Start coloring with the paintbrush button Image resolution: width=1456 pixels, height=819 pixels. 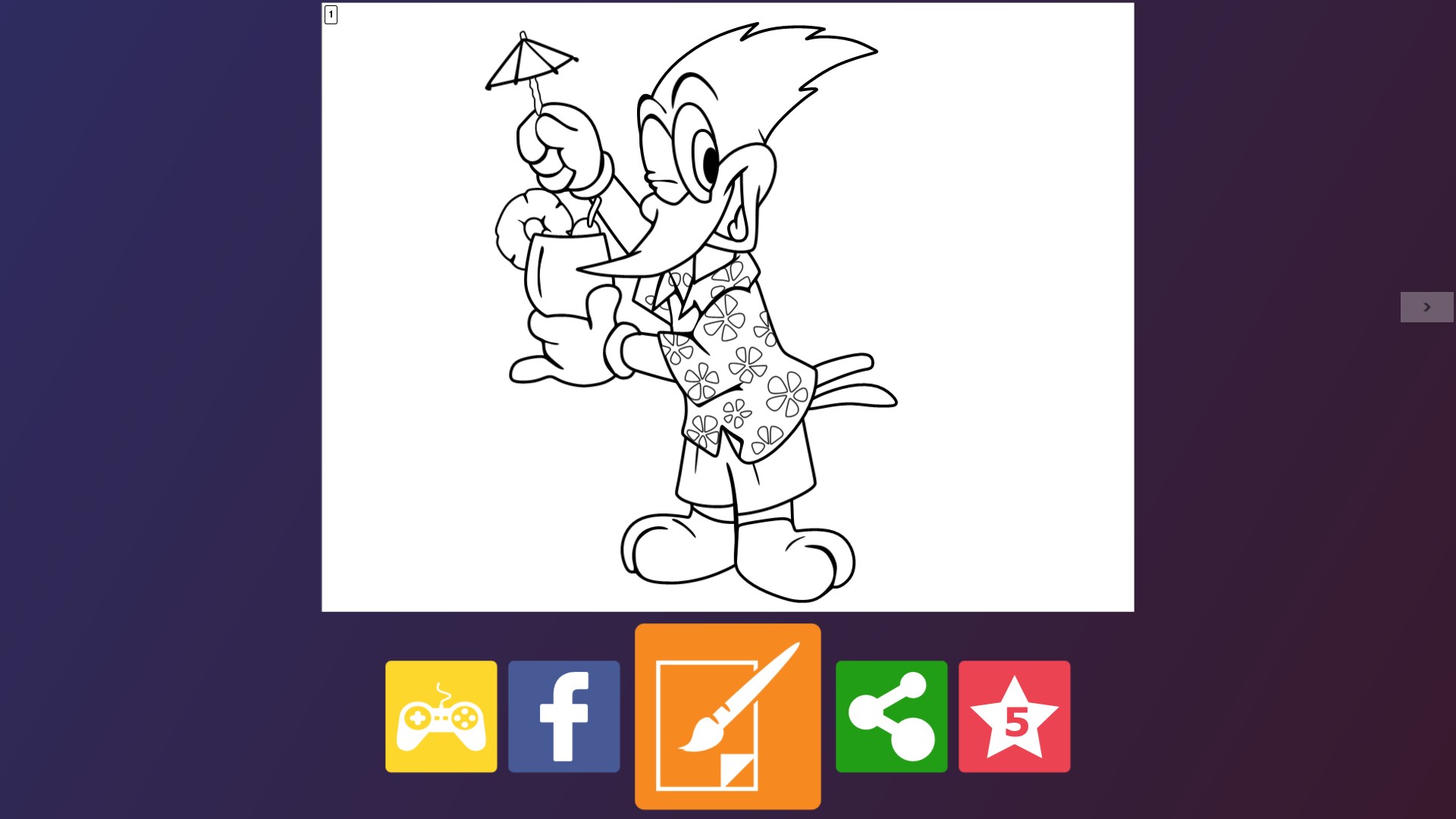[x=727, y=716]
